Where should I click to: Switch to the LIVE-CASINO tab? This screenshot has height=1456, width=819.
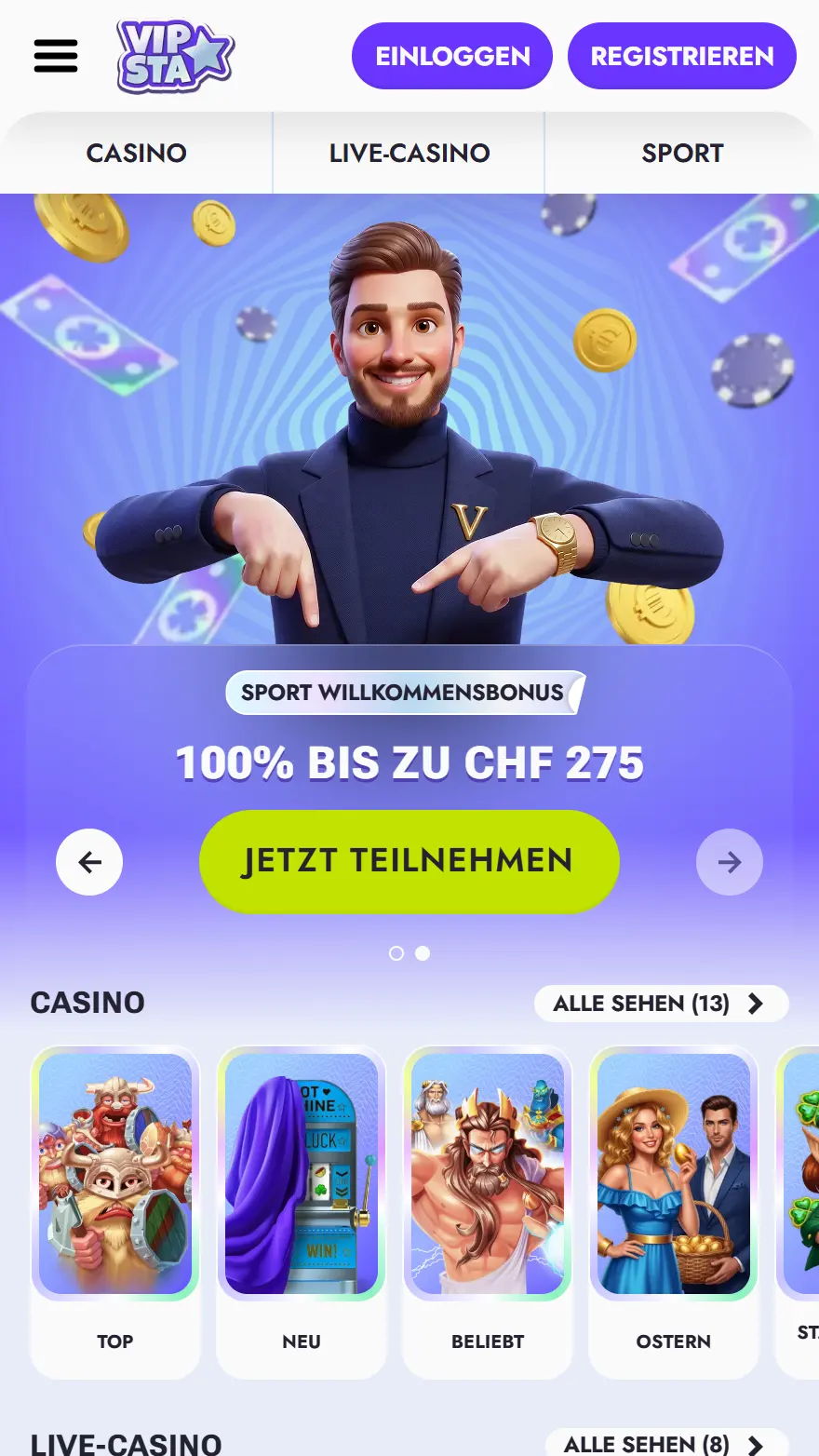[x=409, y=153]
